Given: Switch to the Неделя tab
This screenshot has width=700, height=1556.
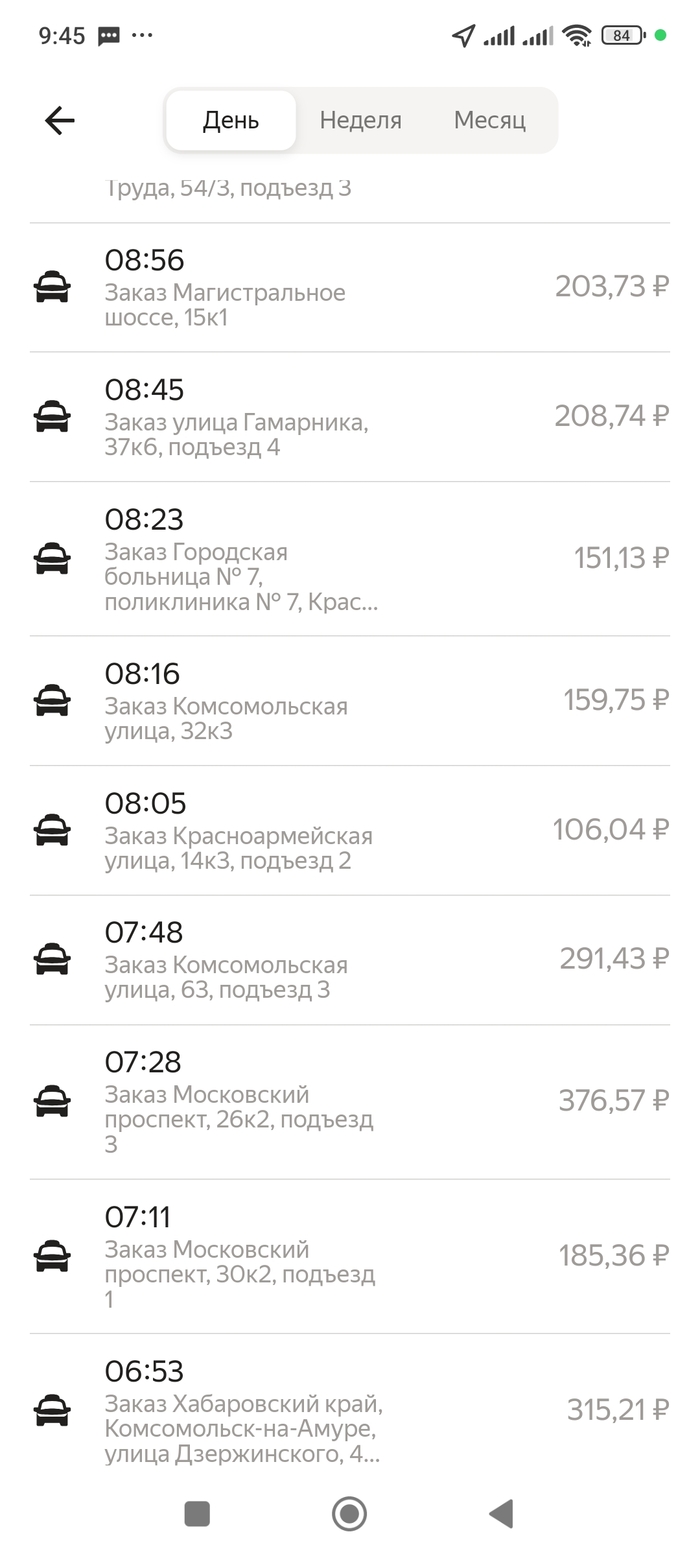Looking at the screenshot, I should click(x=360, y=121).
